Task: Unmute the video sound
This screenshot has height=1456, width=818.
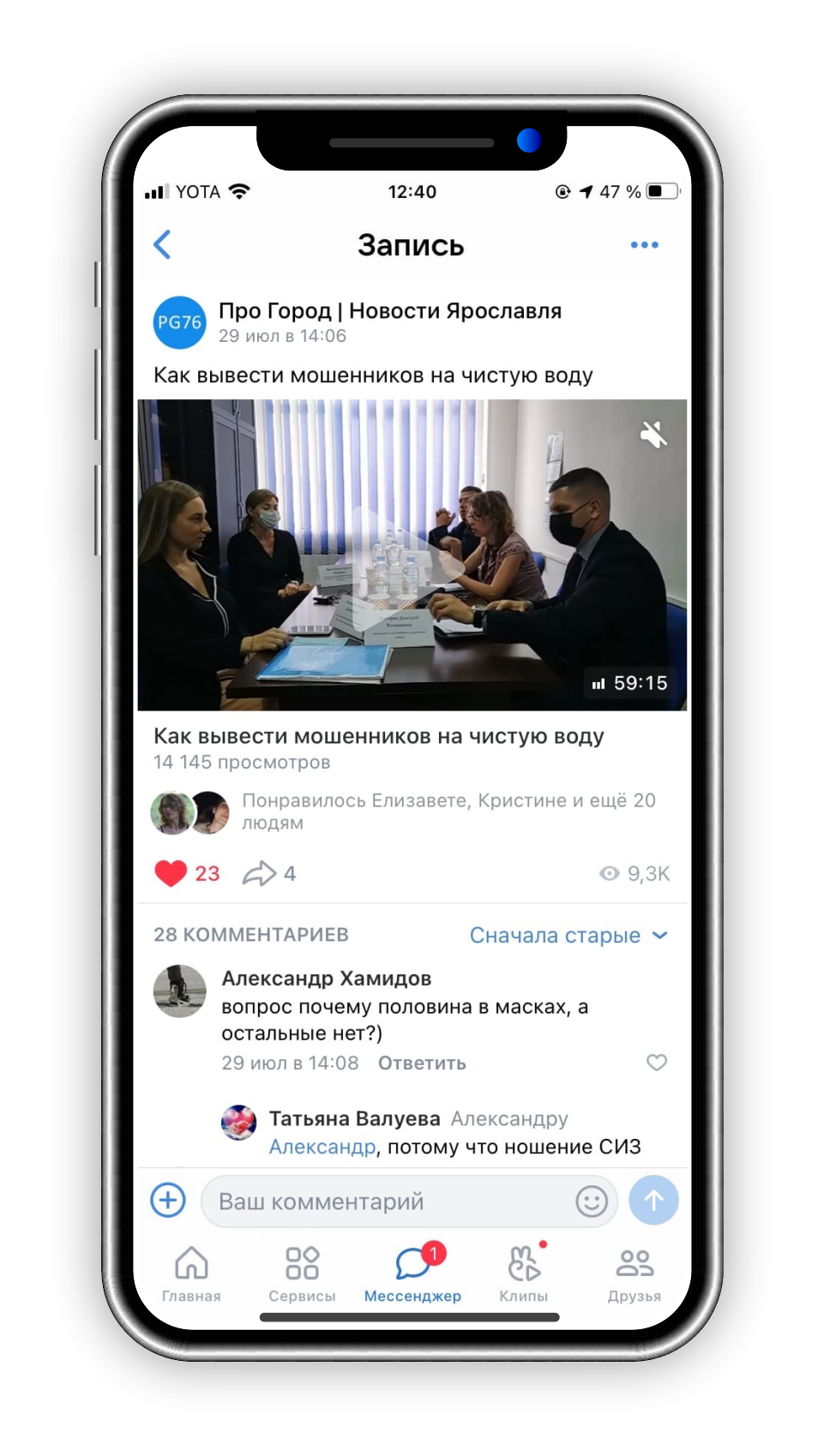Action: [x=653, y=435]
